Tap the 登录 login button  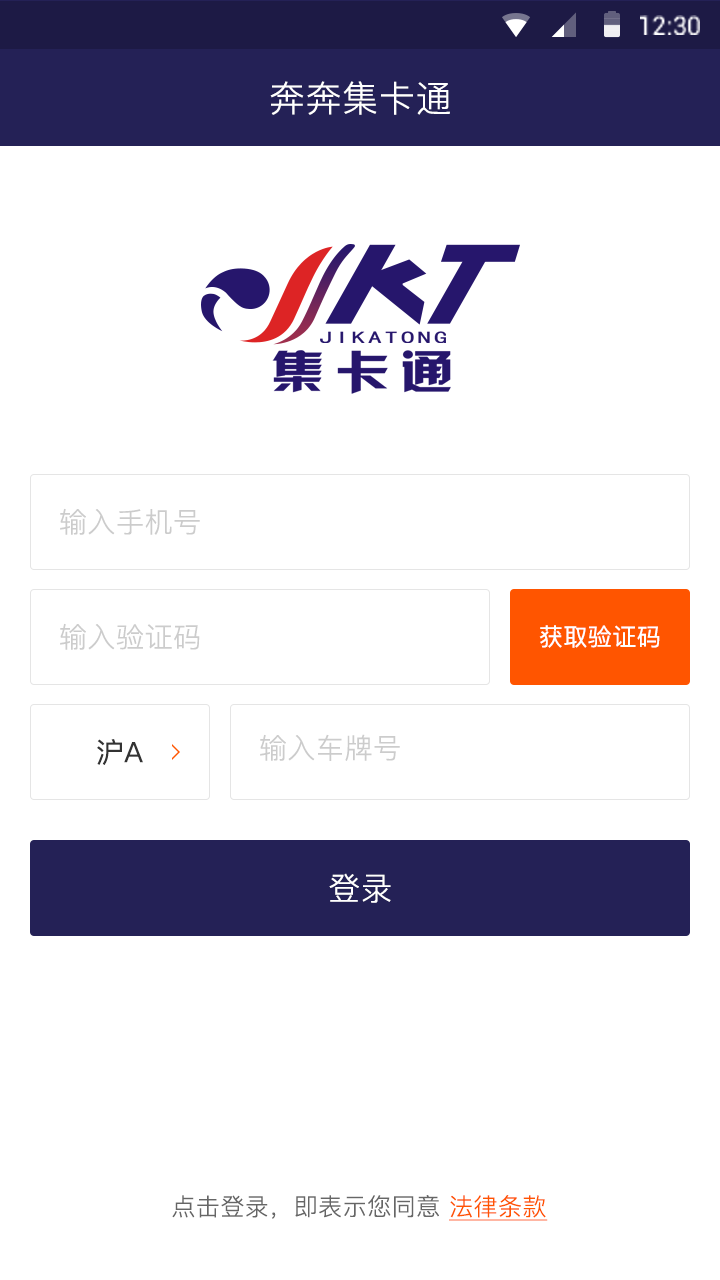360,888
